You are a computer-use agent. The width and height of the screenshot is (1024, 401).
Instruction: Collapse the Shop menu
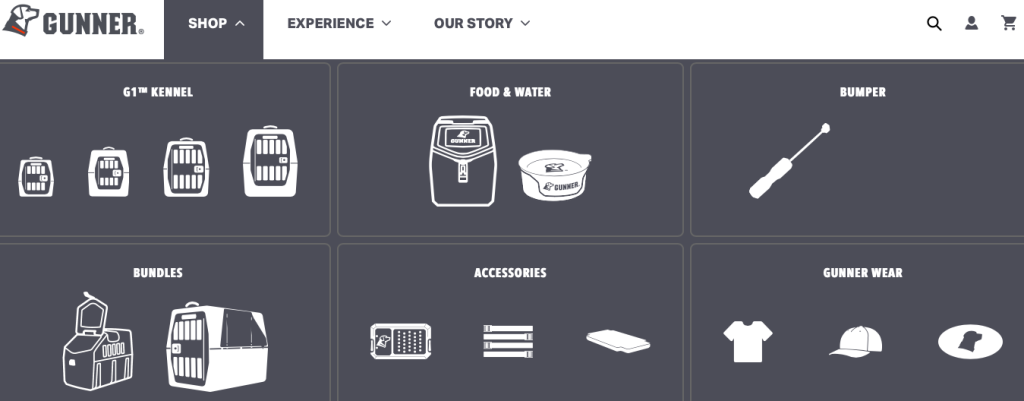(216, 24)
